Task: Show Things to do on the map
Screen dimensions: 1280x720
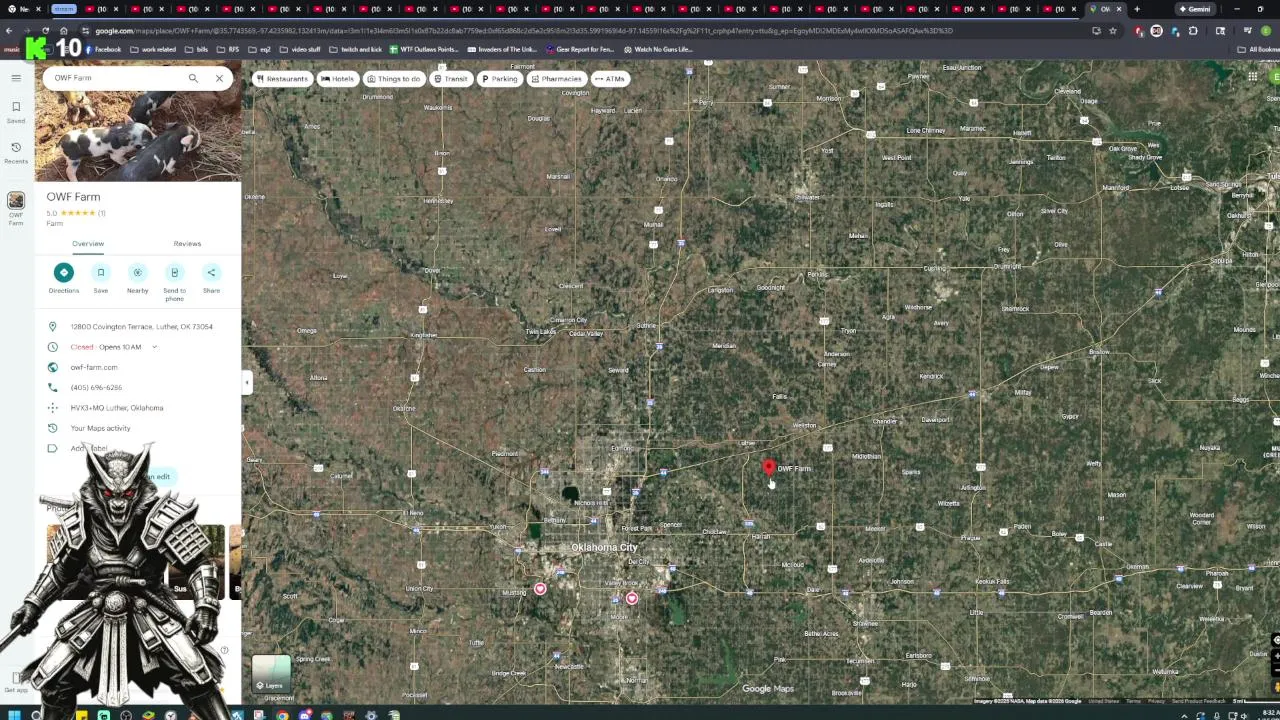Action: click(393, 79)
